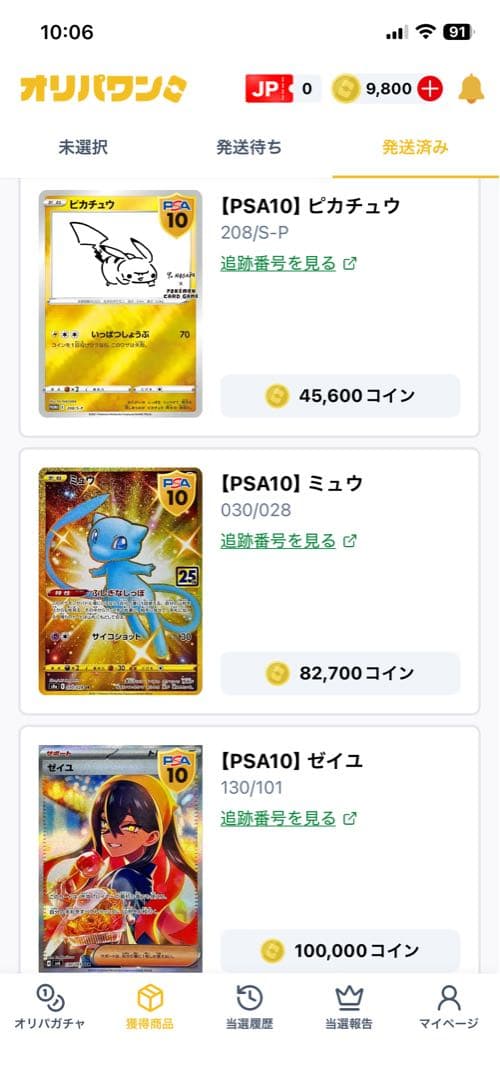Open the PSA10 ピカチュウ card image
This screenshot has width=500, height=1080.
[121, 304]
